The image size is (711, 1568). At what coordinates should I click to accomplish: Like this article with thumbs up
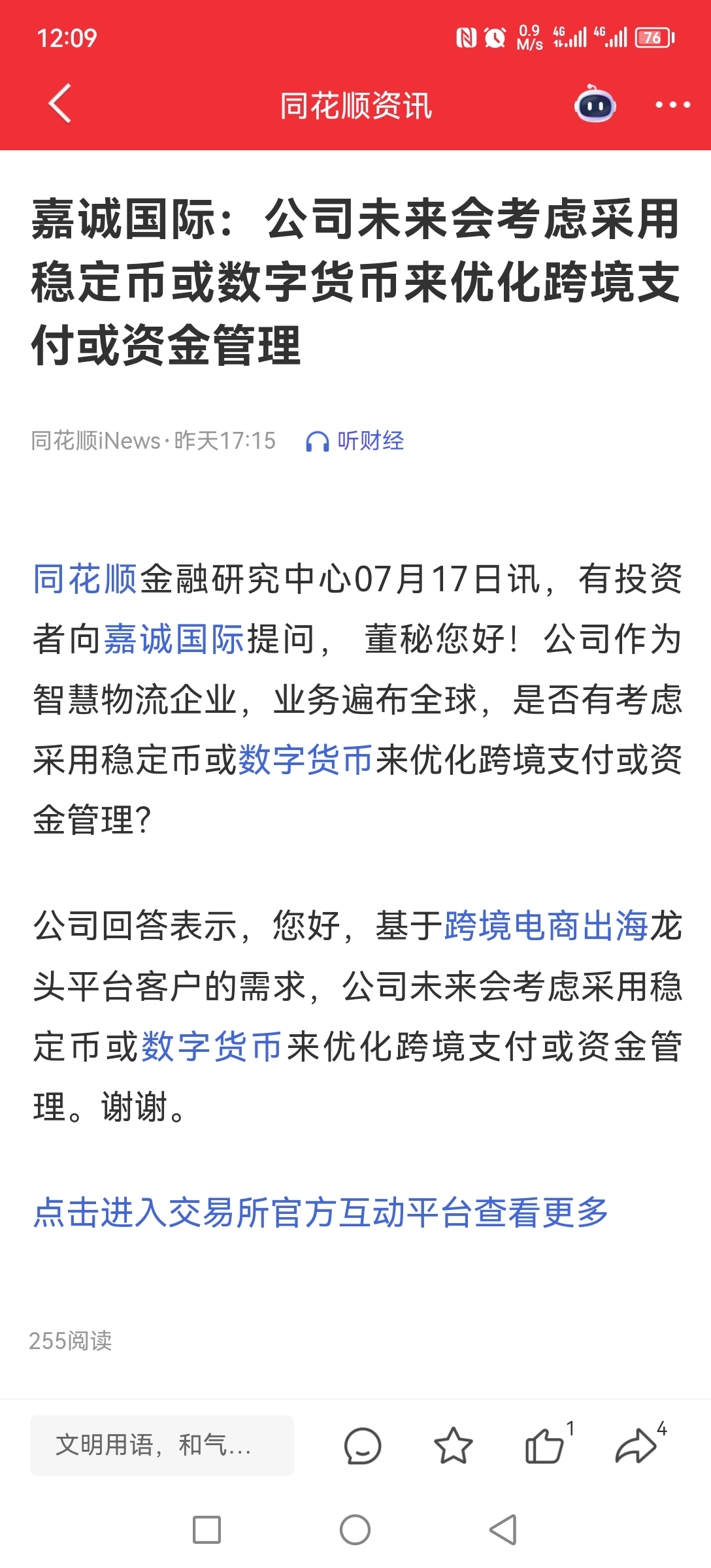coord(544,1445)
